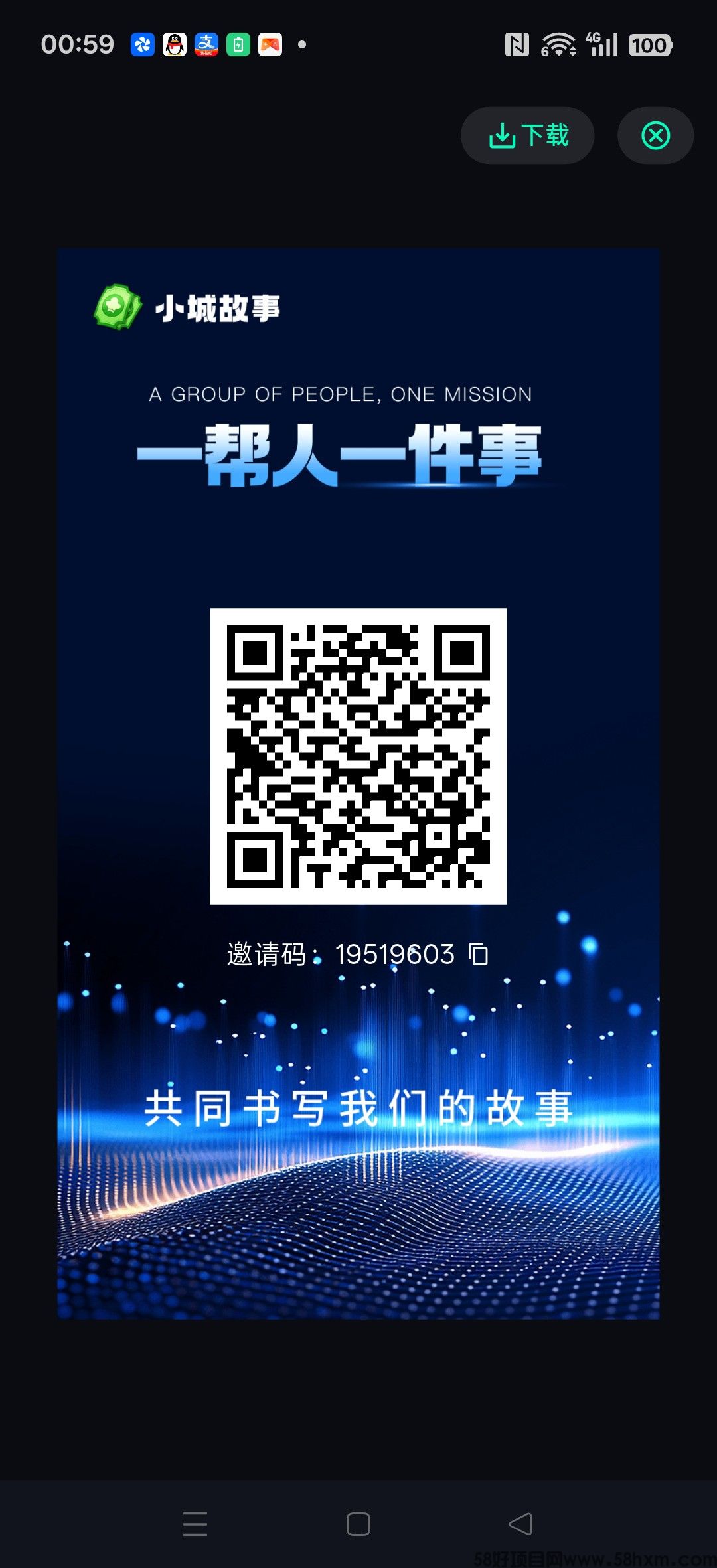Image resolution: width=717 pixels, height=1568 pixels.
Task: Go back using system navigation
Action: [x=520, y=1524]
